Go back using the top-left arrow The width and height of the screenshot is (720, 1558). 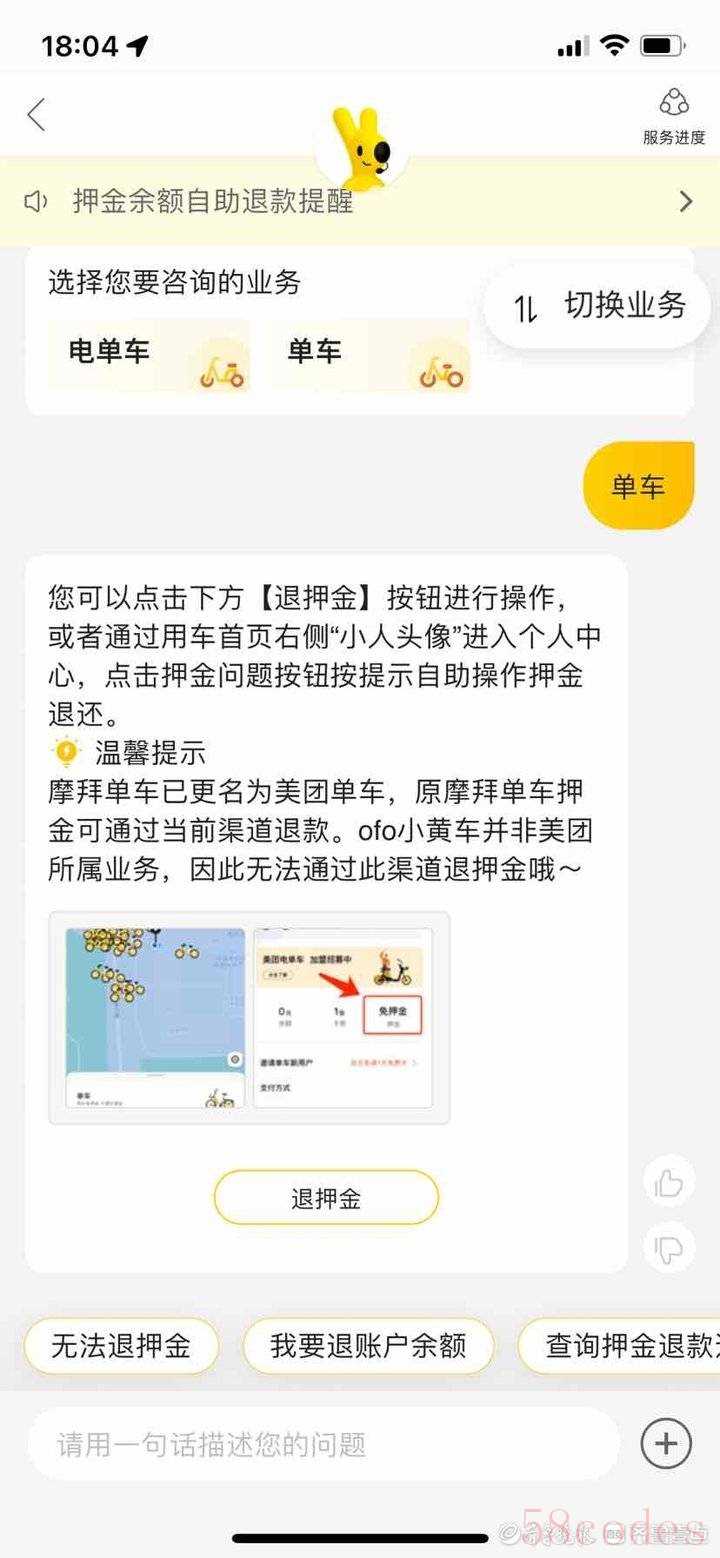pos(37,115)
